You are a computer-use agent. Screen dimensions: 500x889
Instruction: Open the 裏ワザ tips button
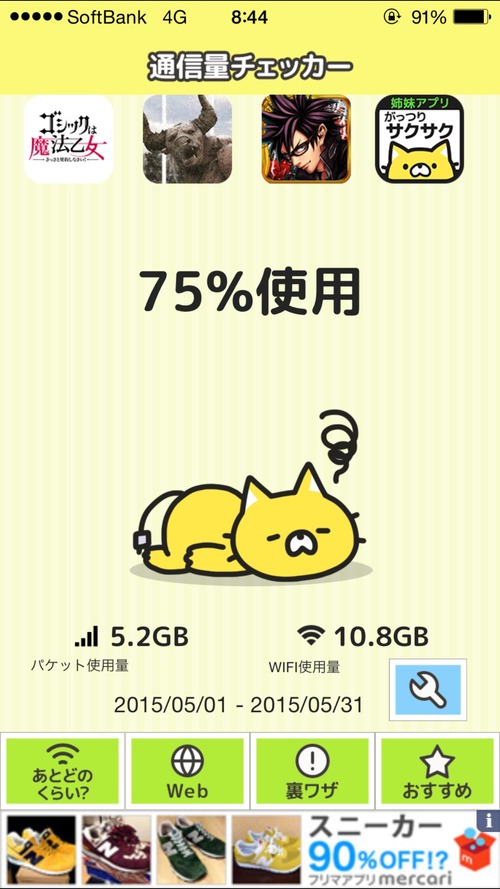point(312,771)
